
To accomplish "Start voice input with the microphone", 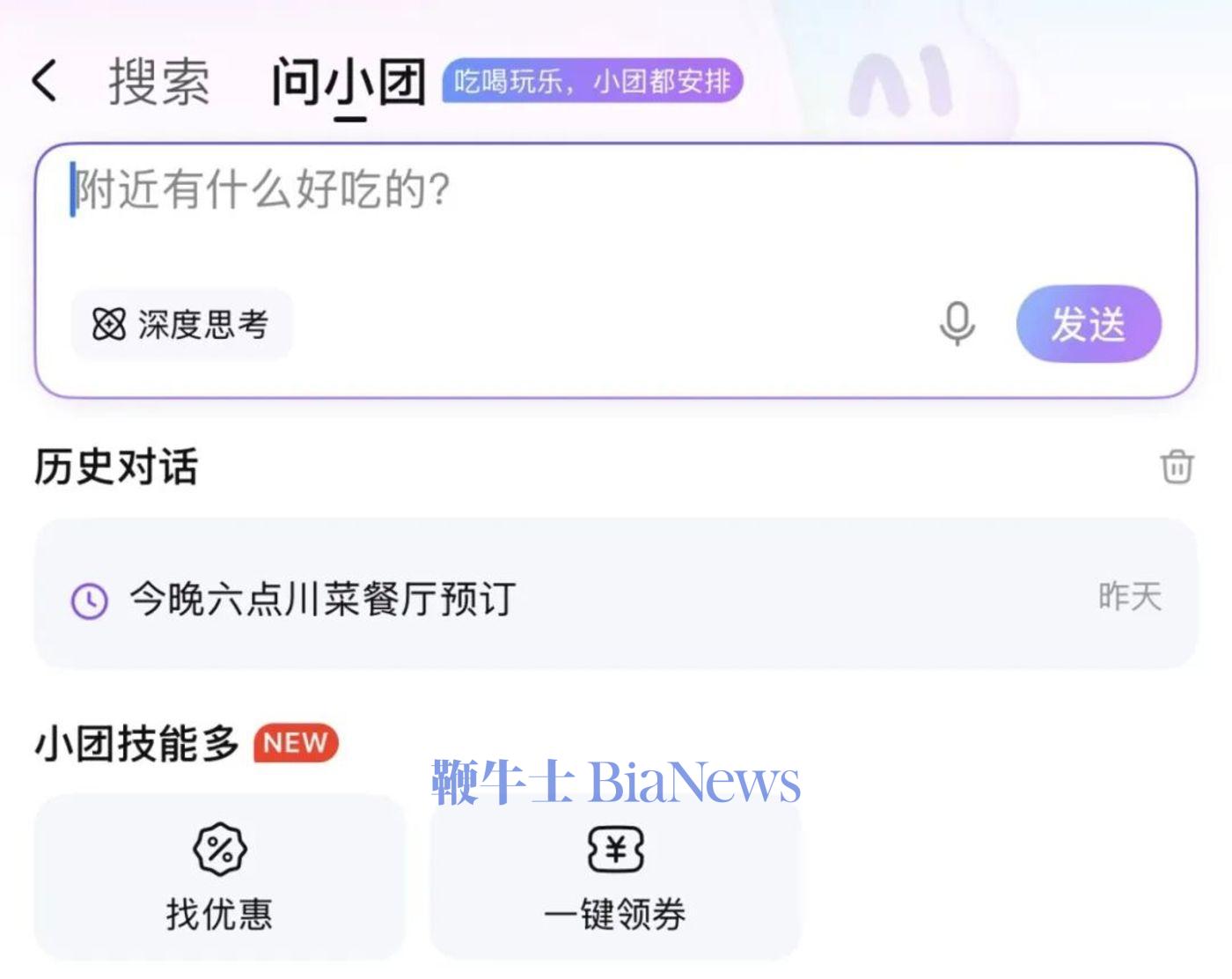I will [957, 323].
